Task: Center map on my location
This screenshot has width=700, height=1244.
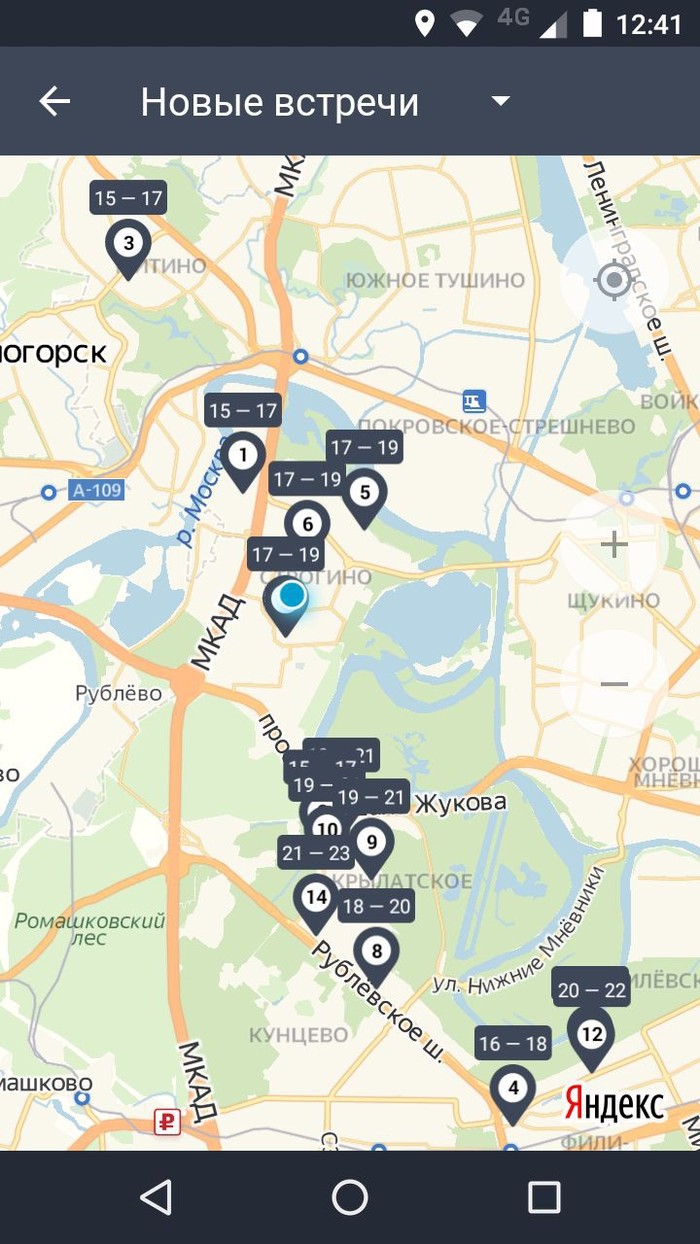Action: point(613,279)
